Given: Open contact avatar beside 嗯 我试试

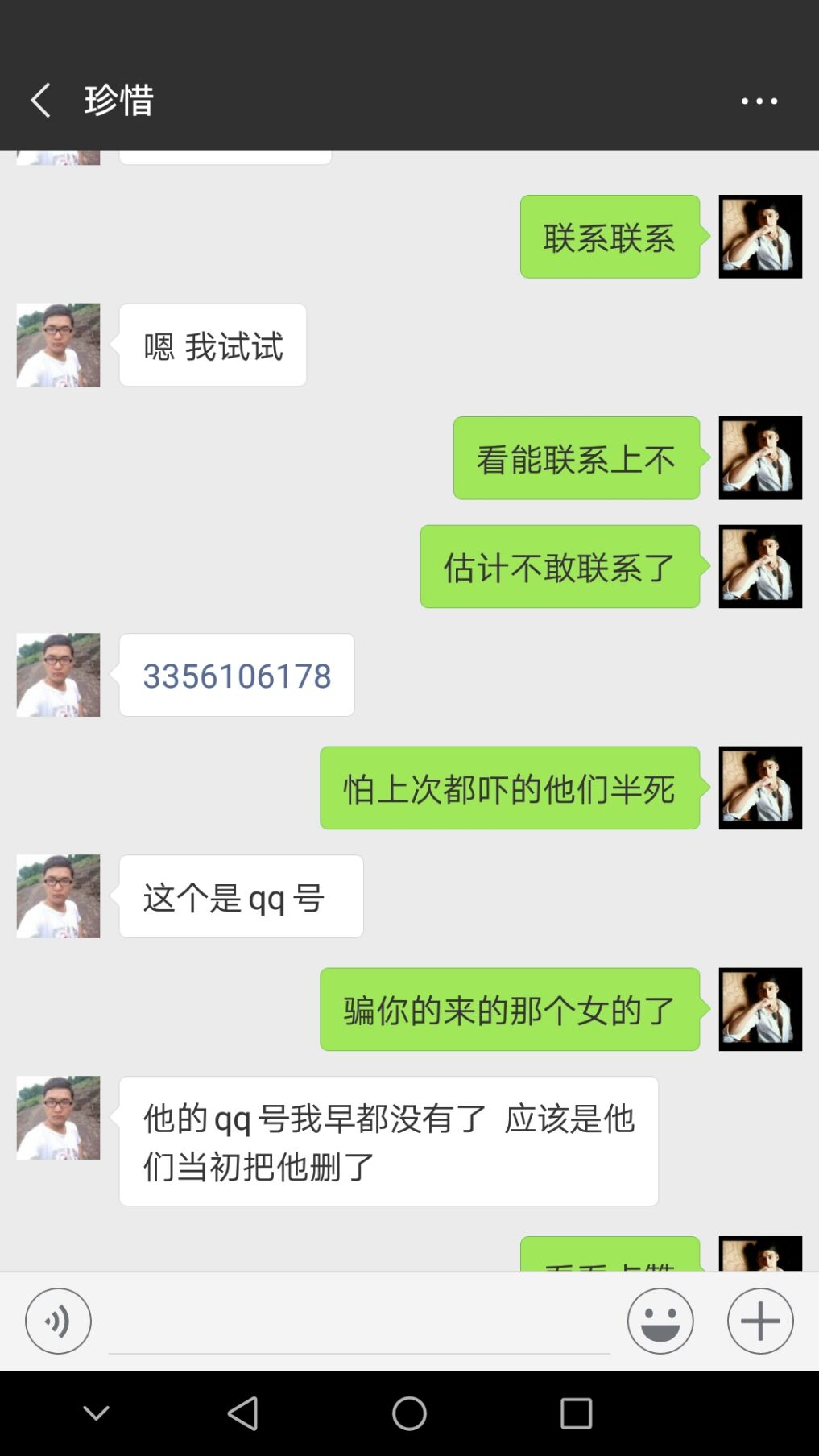Looking at the screenshot, I should click(x=58, y=345).
